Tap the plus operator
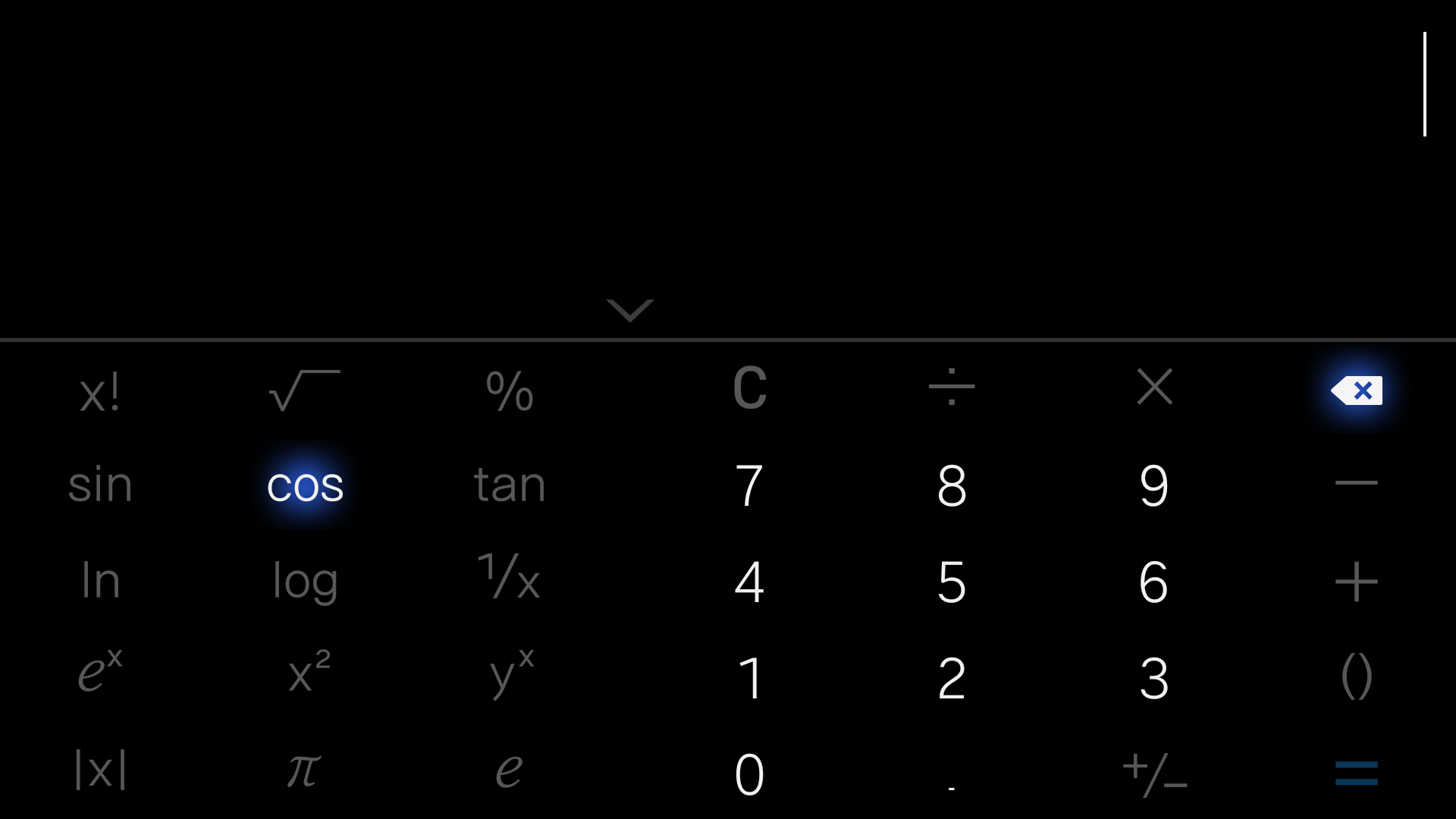 pos(1356,582)
